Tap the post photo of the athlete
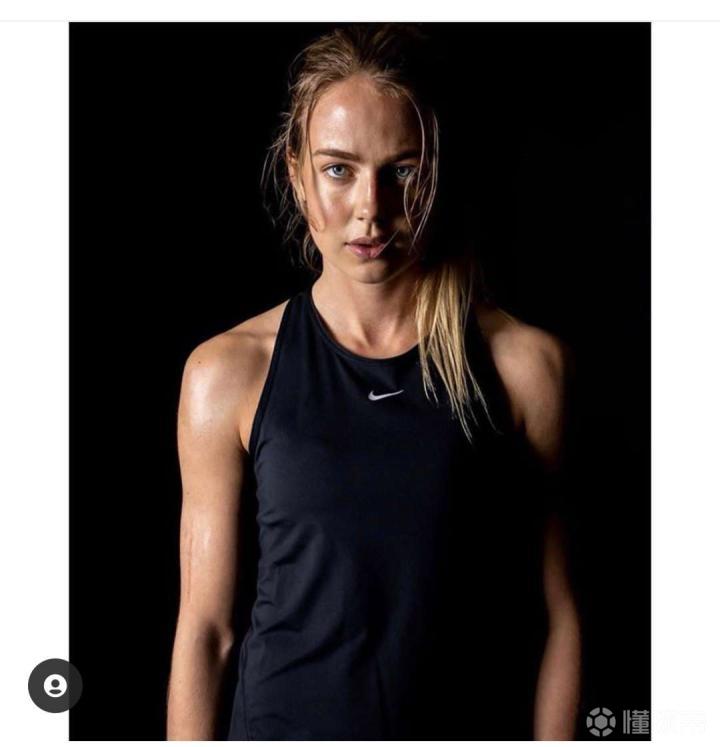 point(360,380)
